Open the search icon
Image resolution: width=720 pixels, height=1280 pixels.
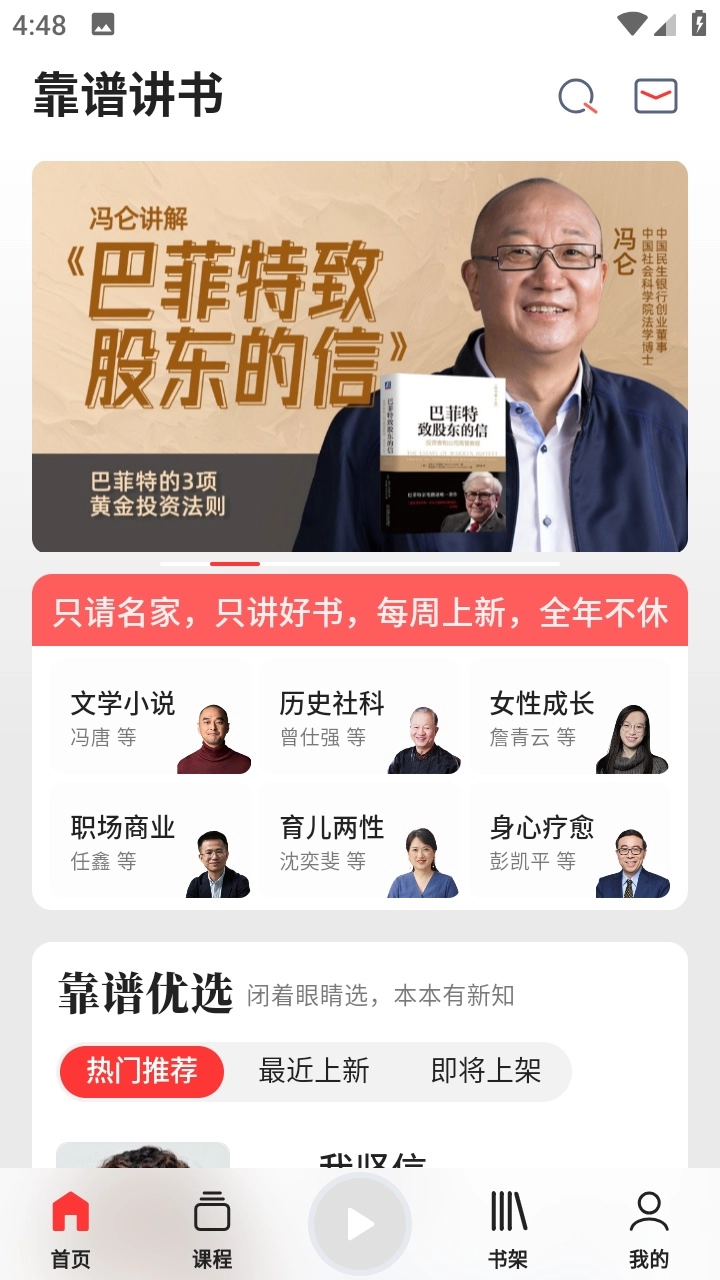coord(577,97)
